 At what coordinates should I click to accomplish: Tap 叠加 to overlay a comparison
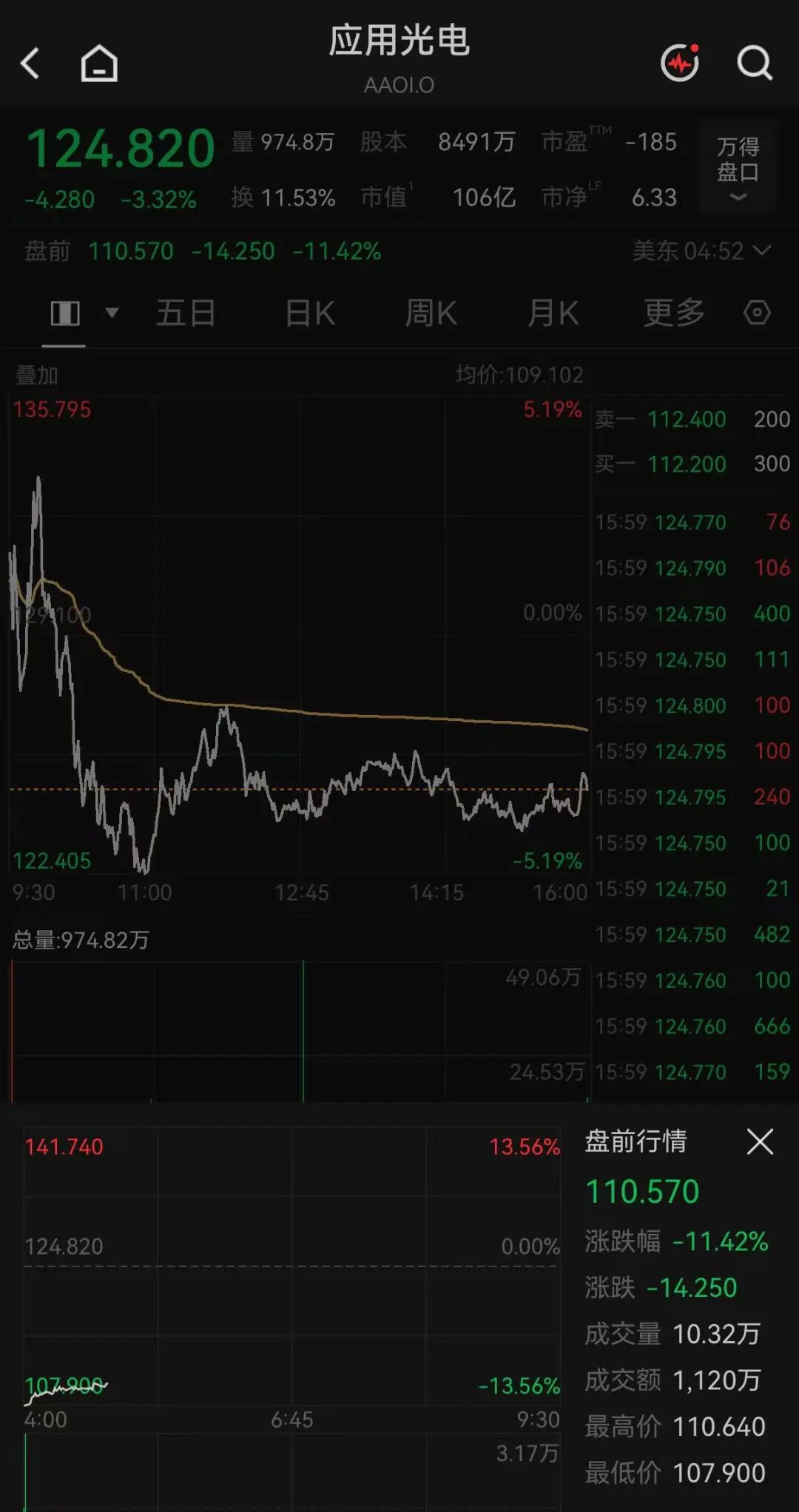(37, 376)
